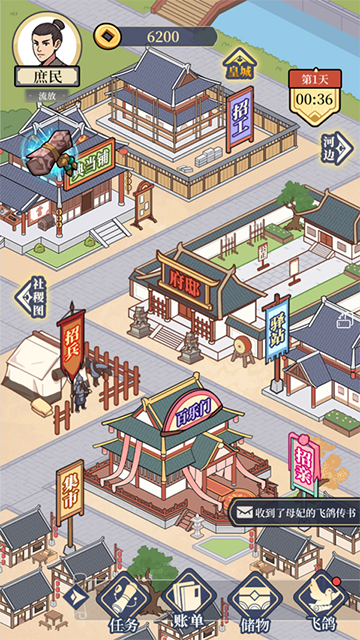
Task: Navigate to 河边 (riverside)
Action: coord(337,149)
